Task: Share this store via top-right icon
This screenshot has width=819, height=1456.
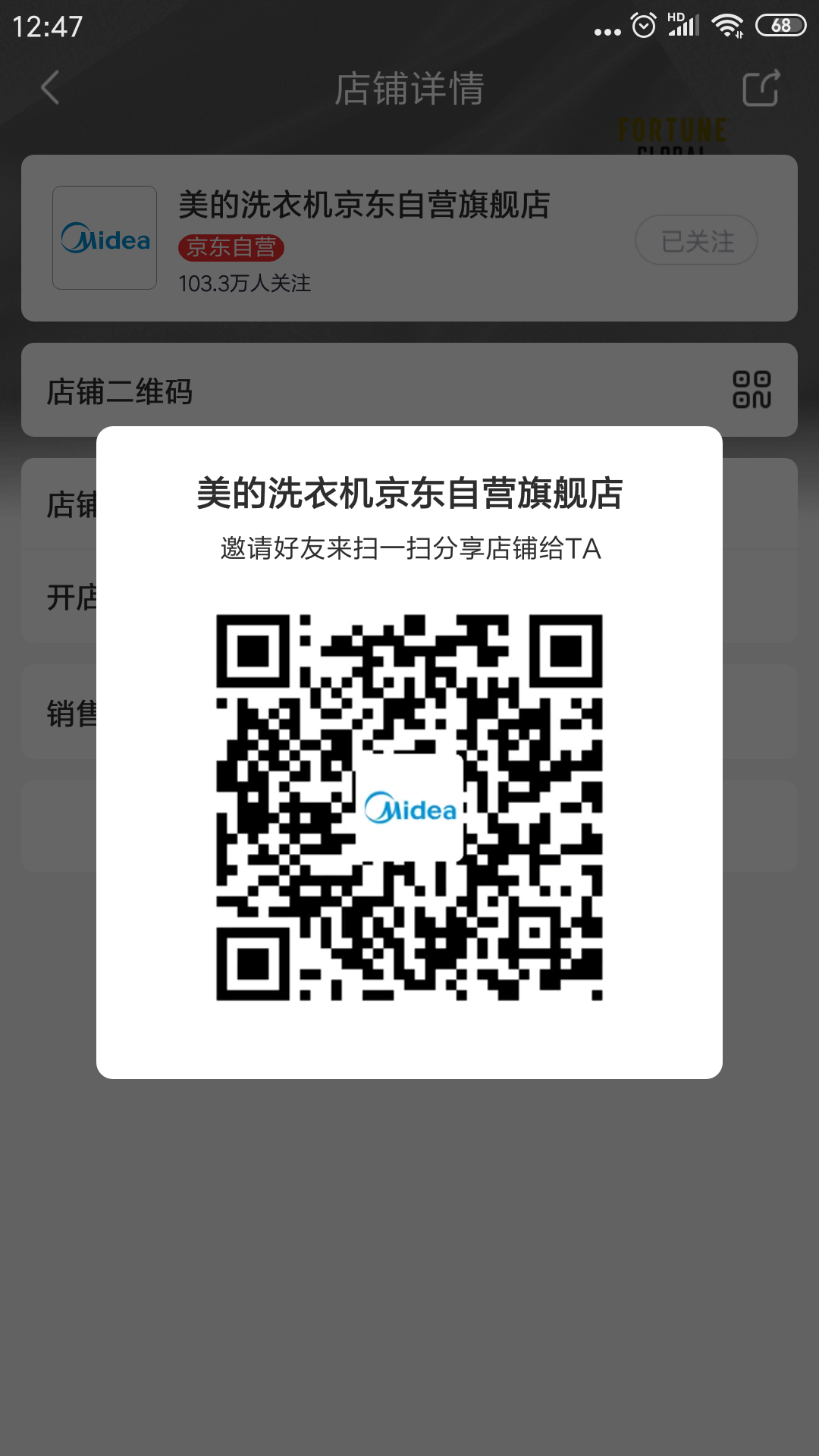Action: 761,88
